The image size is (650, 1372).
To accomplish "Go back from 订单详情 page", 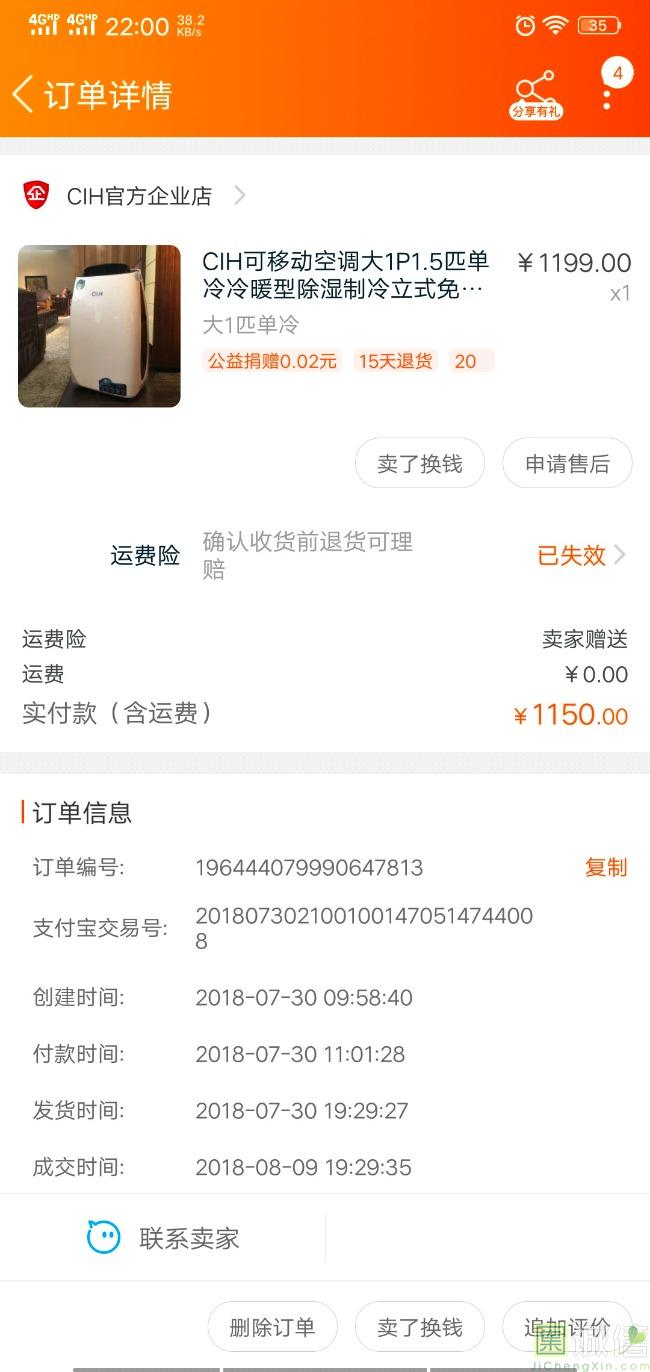I will coord(24,95).
